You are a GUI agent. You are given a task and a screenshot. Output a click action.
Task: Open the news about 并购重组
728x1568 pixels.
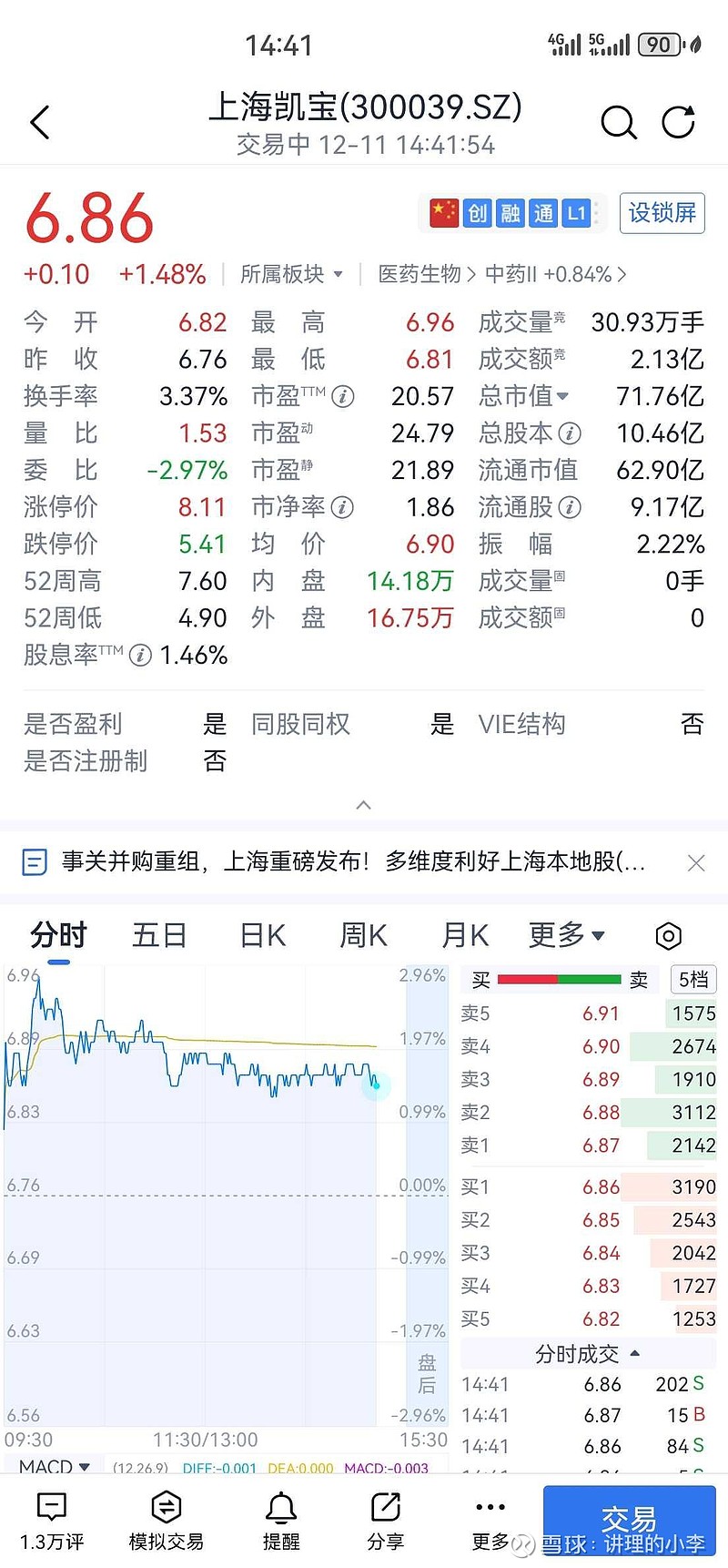point(353,861)
